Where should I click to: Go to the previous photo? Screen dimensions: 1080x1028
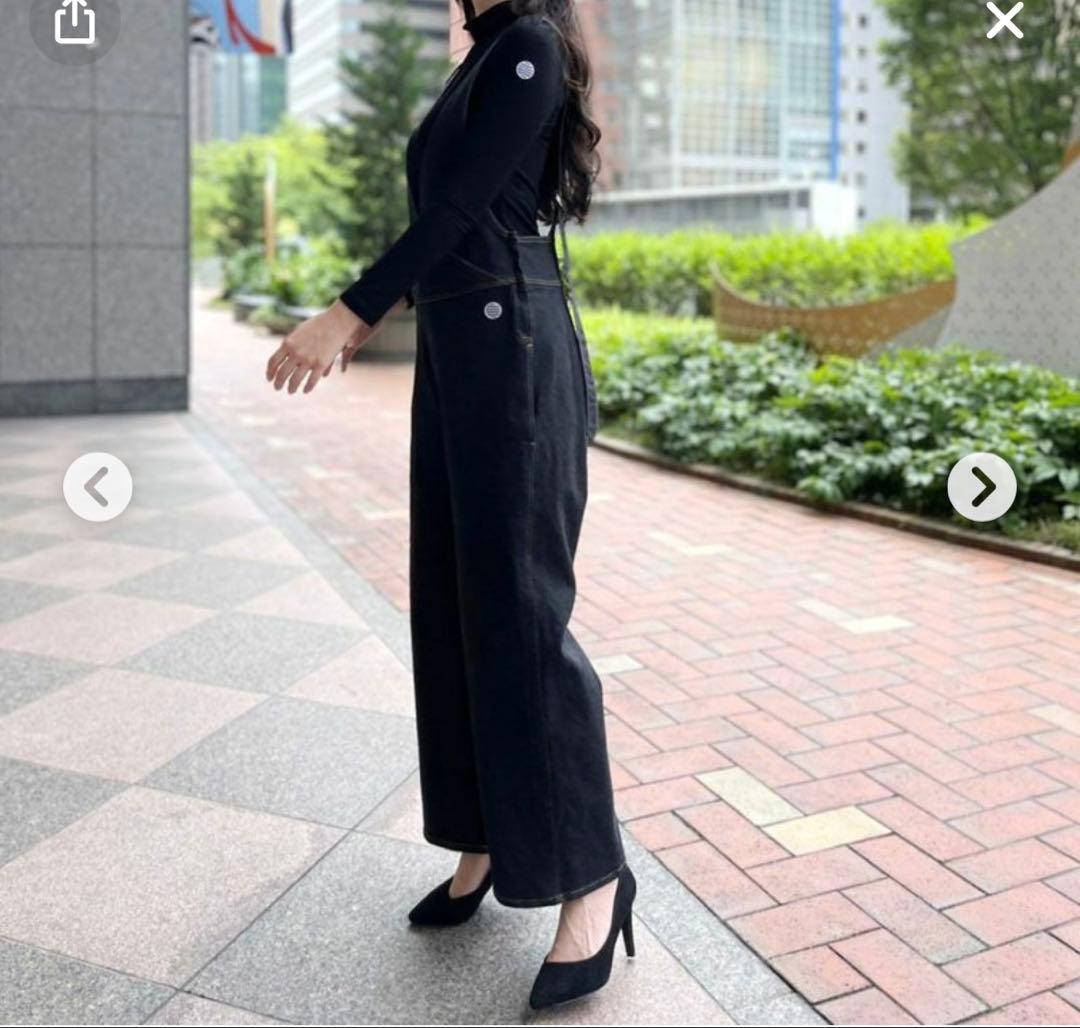(98, 487)
